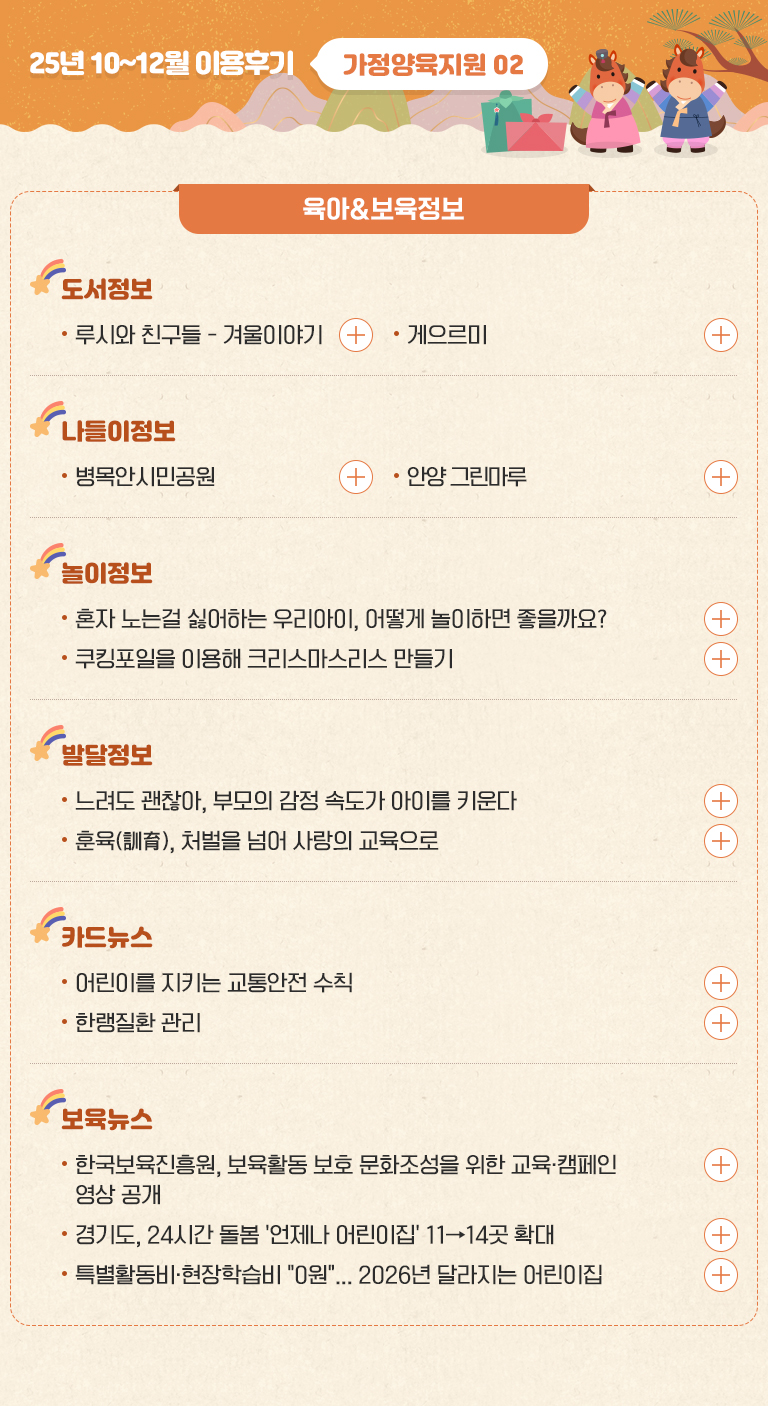The width and height of the screenshot is (768, 1406).
Task: Expand 느려도 괜찮아 development article
Action: tap(721, 801)
